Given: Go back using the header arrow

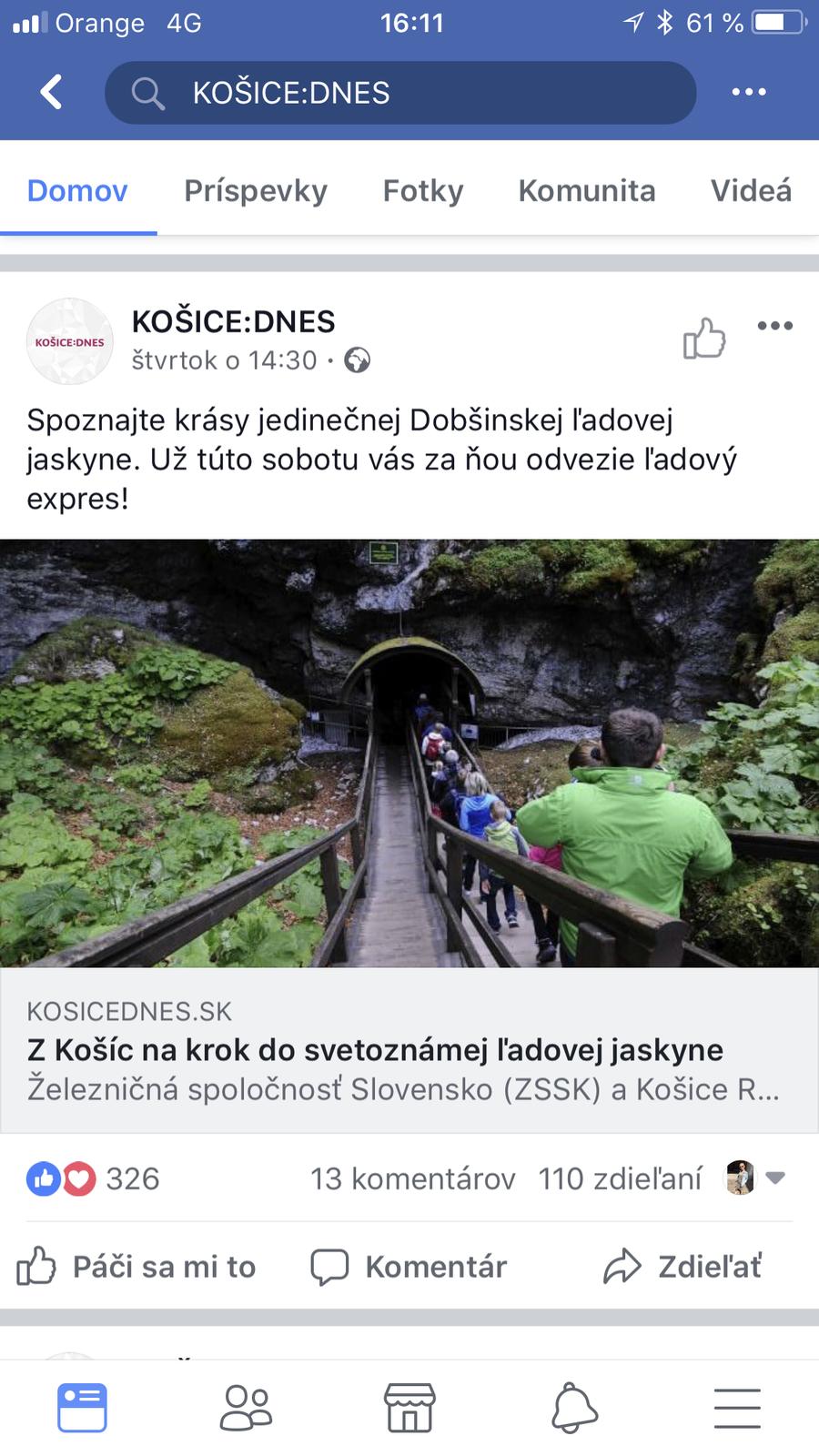Looking at the screenshot, I should (52, 92).
